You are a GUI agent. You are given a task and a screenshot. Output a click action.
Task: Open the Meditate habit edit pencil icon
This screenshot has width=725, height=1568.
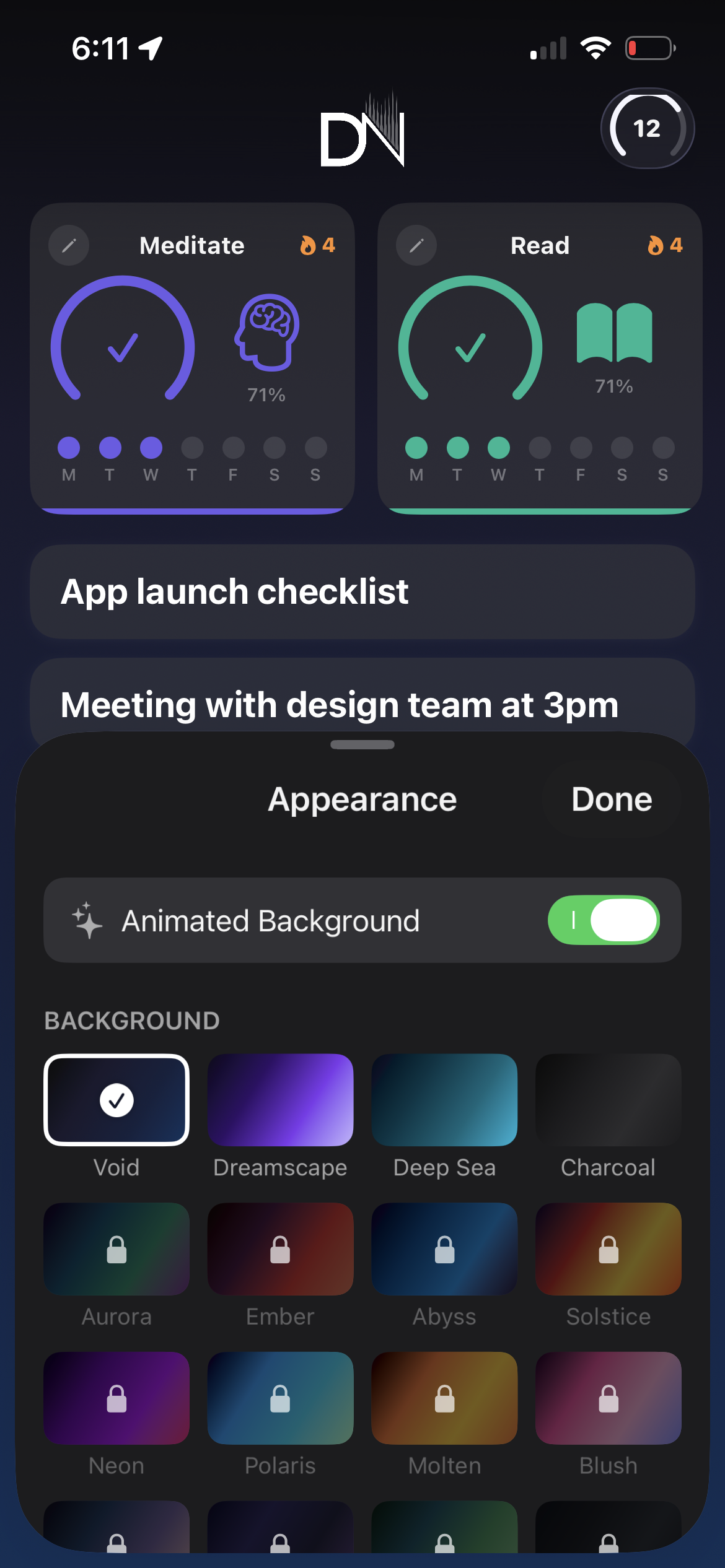pyautogui.click(x=68, y=245)
